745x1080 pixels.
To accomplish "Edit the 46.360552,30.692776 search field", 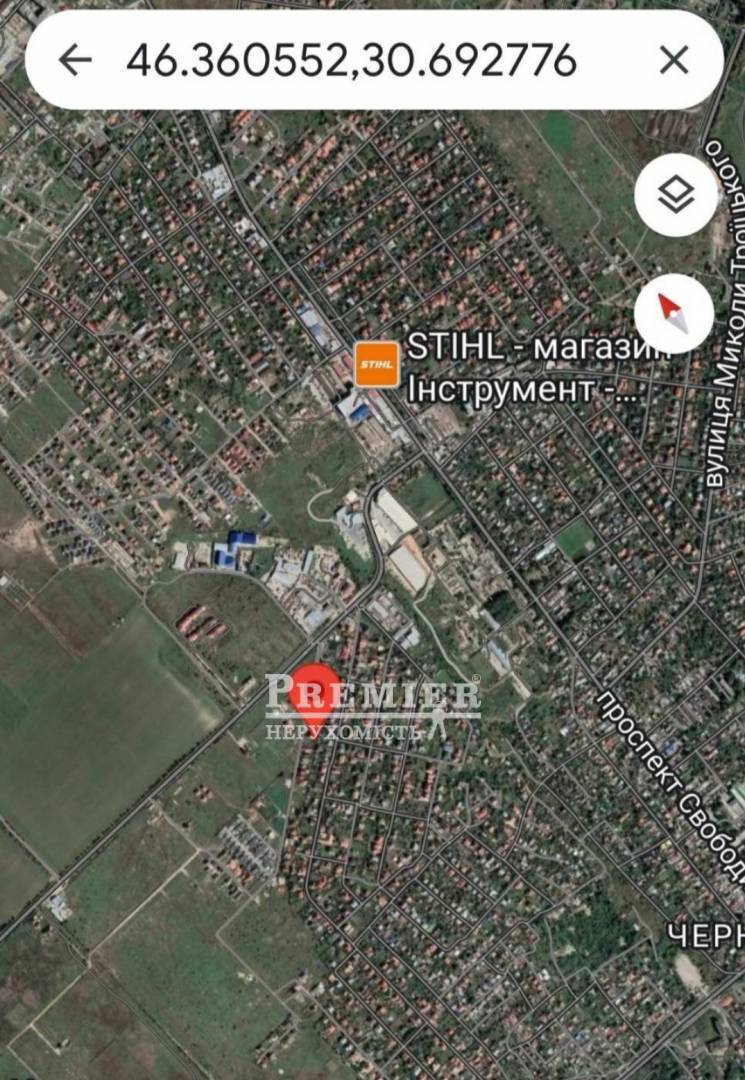I will pyautogui.click(x=351, y=61).
